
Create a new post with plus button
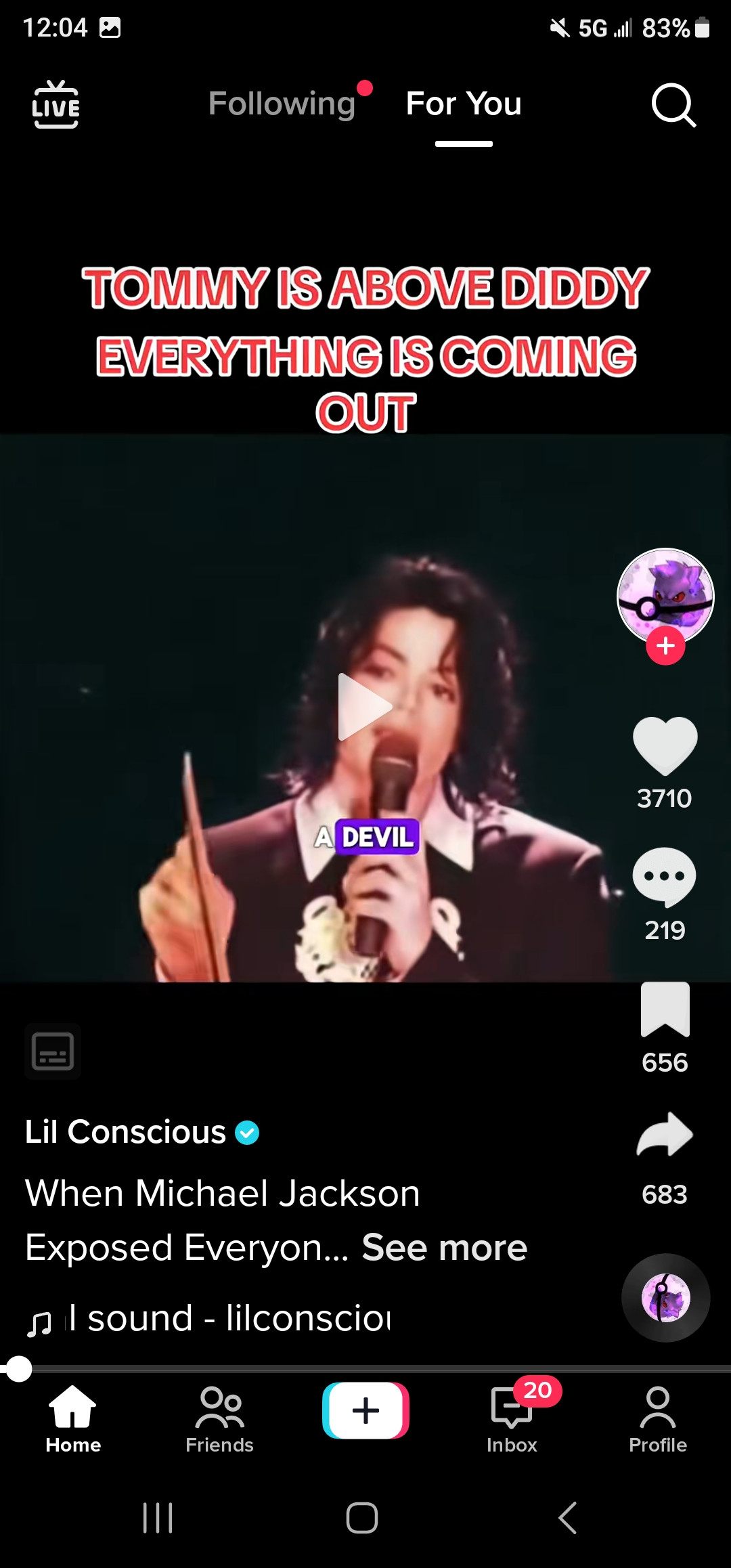pyautogui.click(x=365, y=1411)
